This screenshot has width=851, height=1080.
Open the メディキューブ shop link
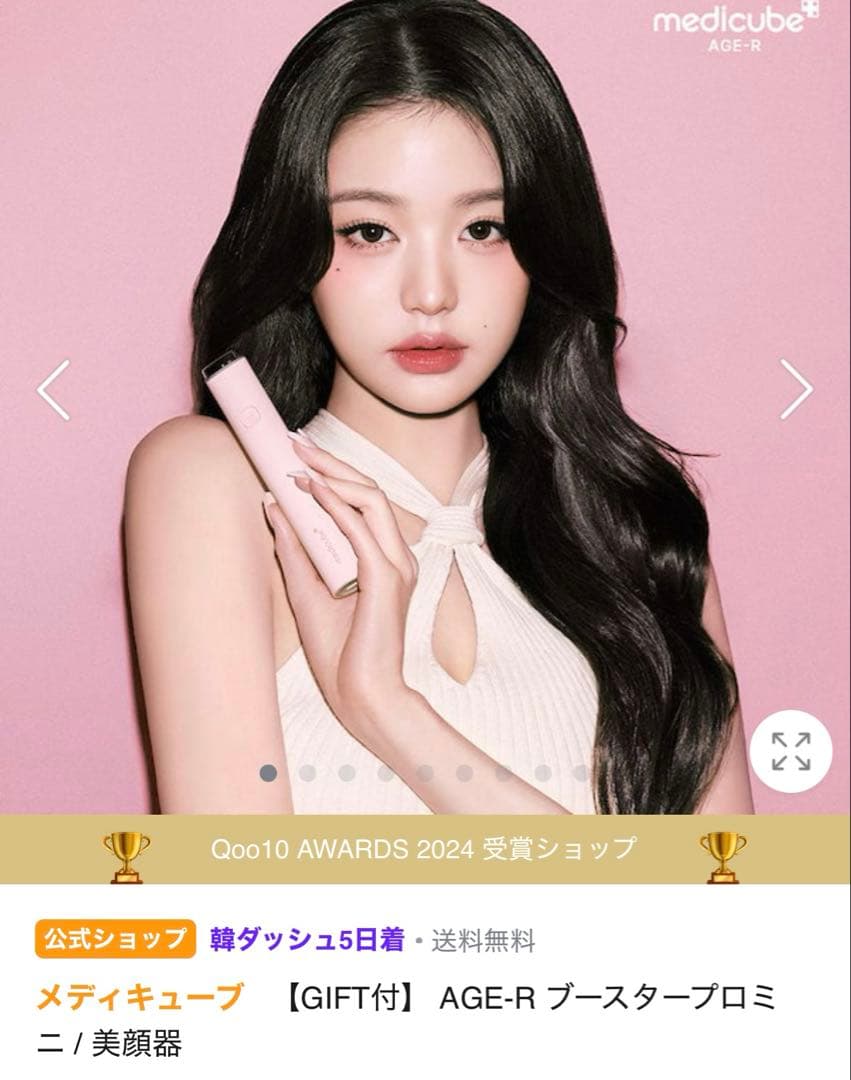point(139,997)
